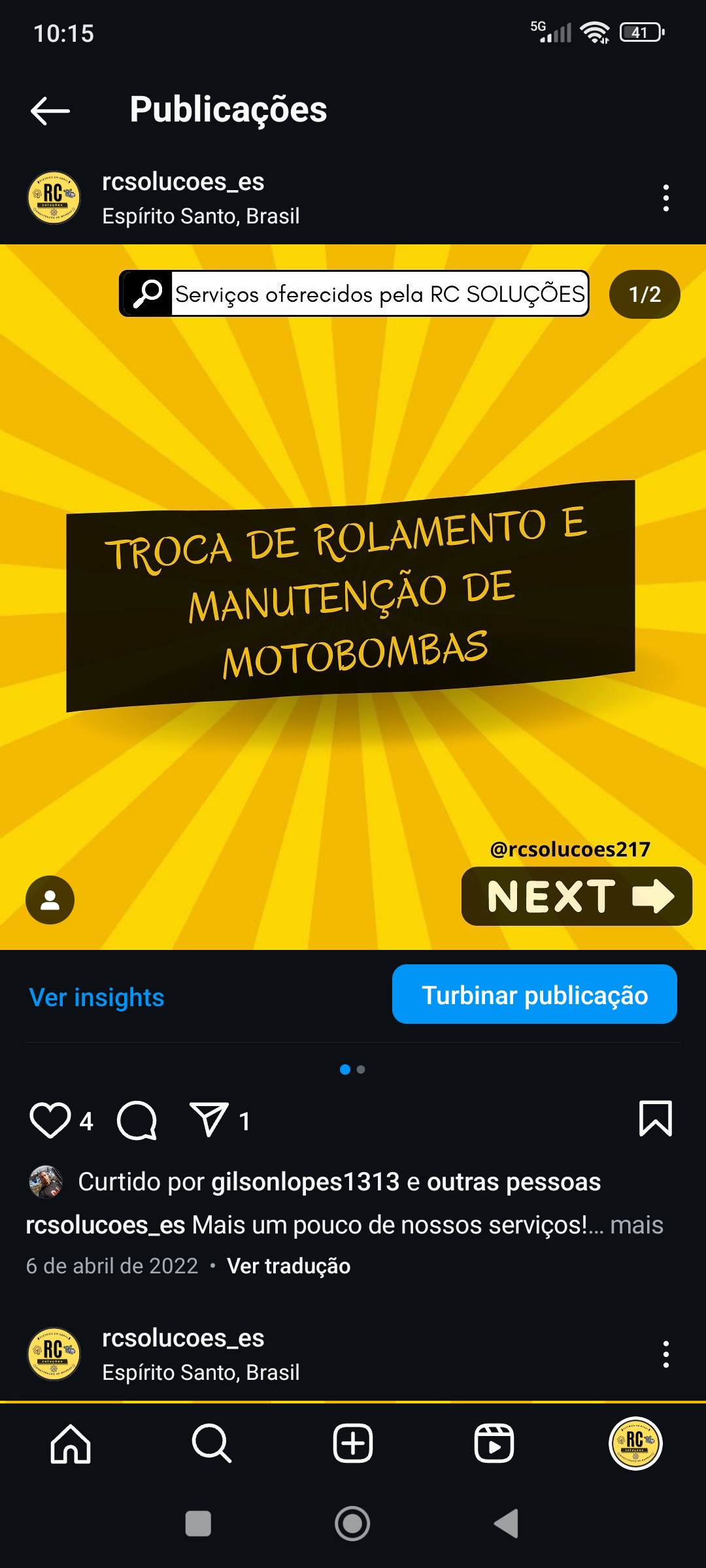Screen dimensions: 706x1568
Task: Tap Ver tradução
Action: (288, 1266)
